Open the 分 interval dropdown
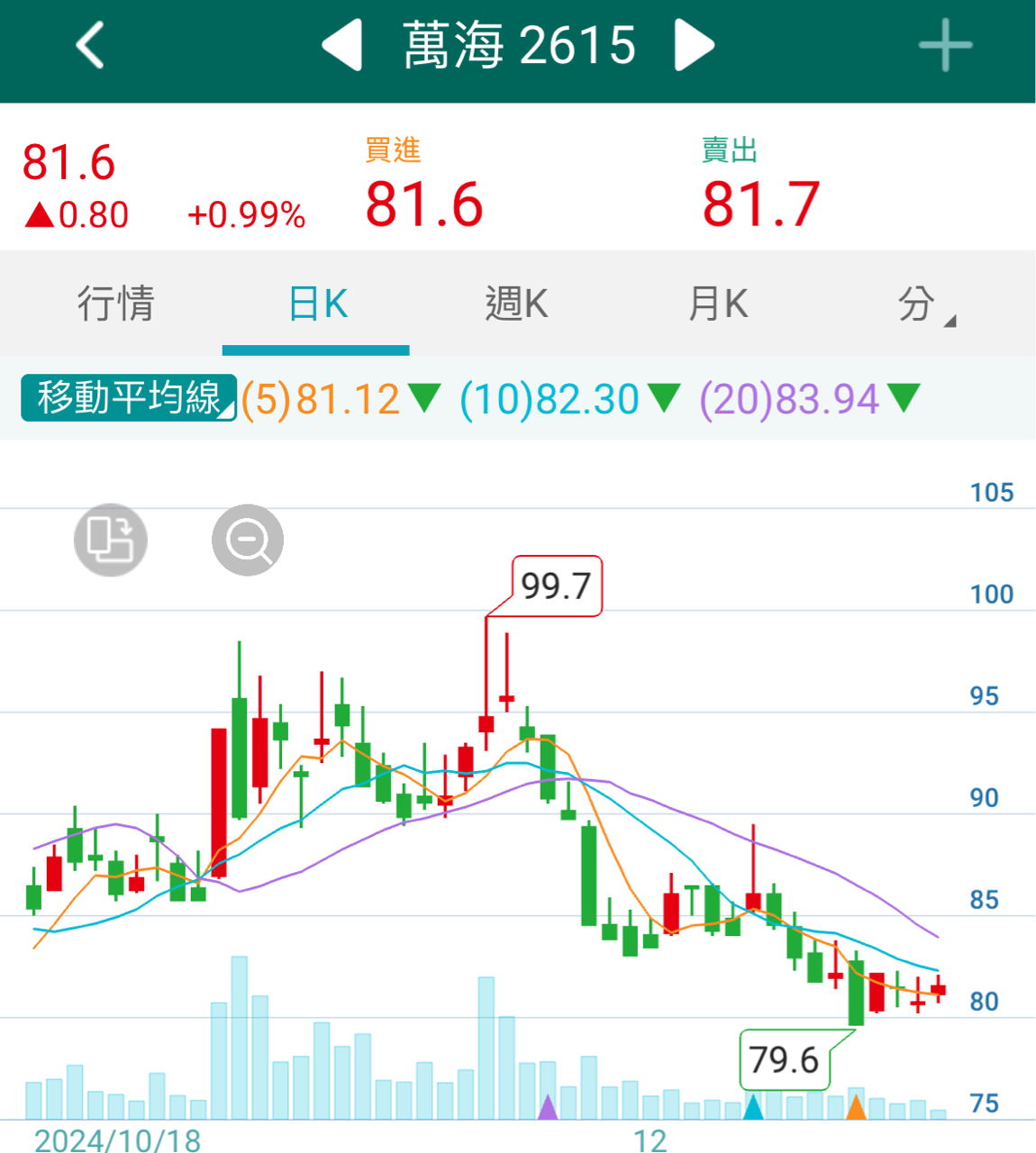Viewport: 1036px width, 1153px height. (922, 304)
